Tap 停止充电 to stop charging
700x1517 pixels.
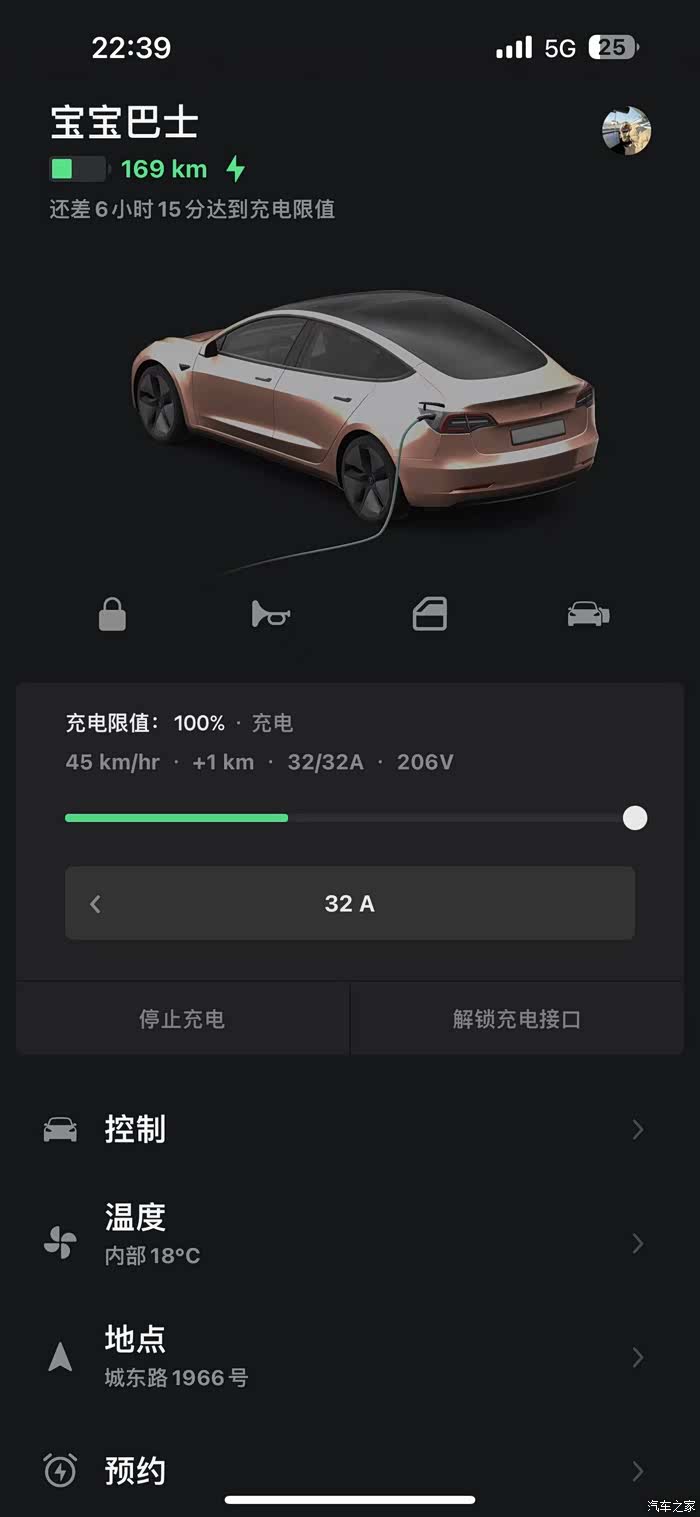pos(182,1019)
